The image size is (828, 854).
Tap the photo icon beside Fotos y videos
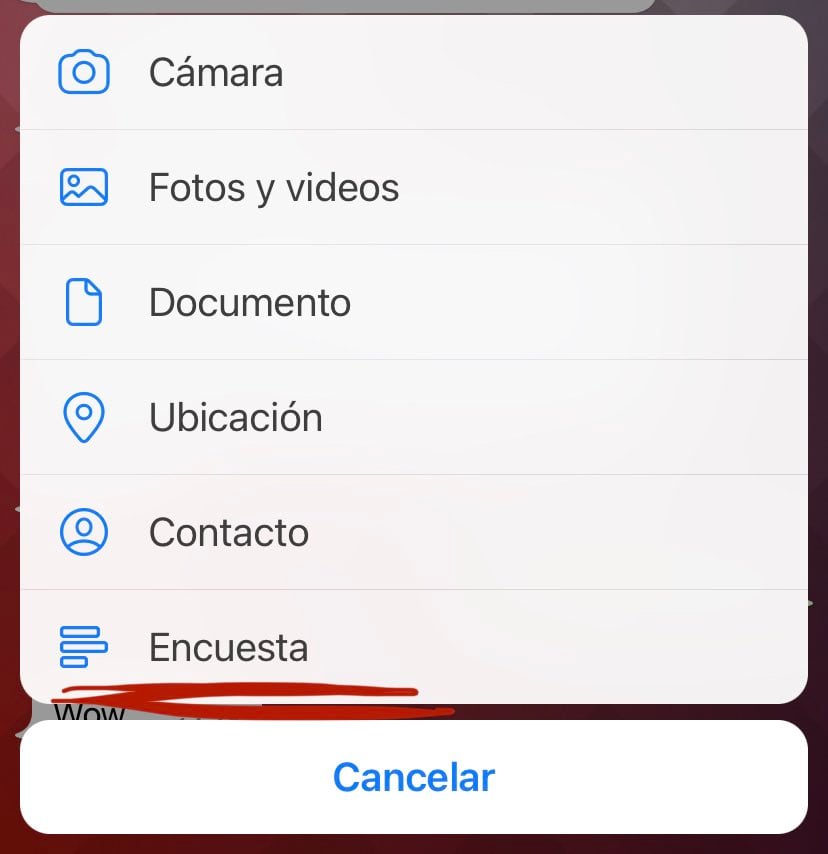84,186
